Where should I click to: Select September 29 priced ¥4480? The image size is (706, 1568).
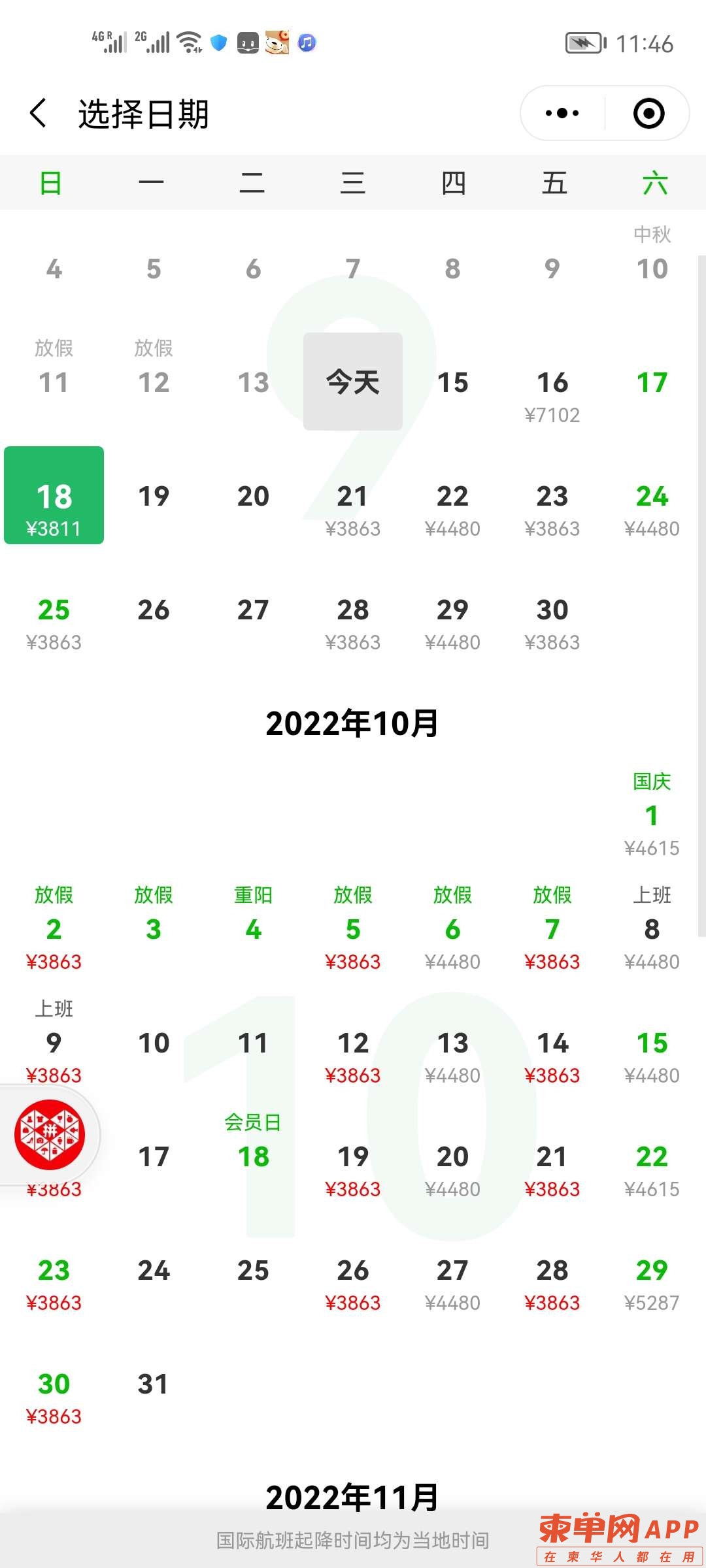click(452, 622)
